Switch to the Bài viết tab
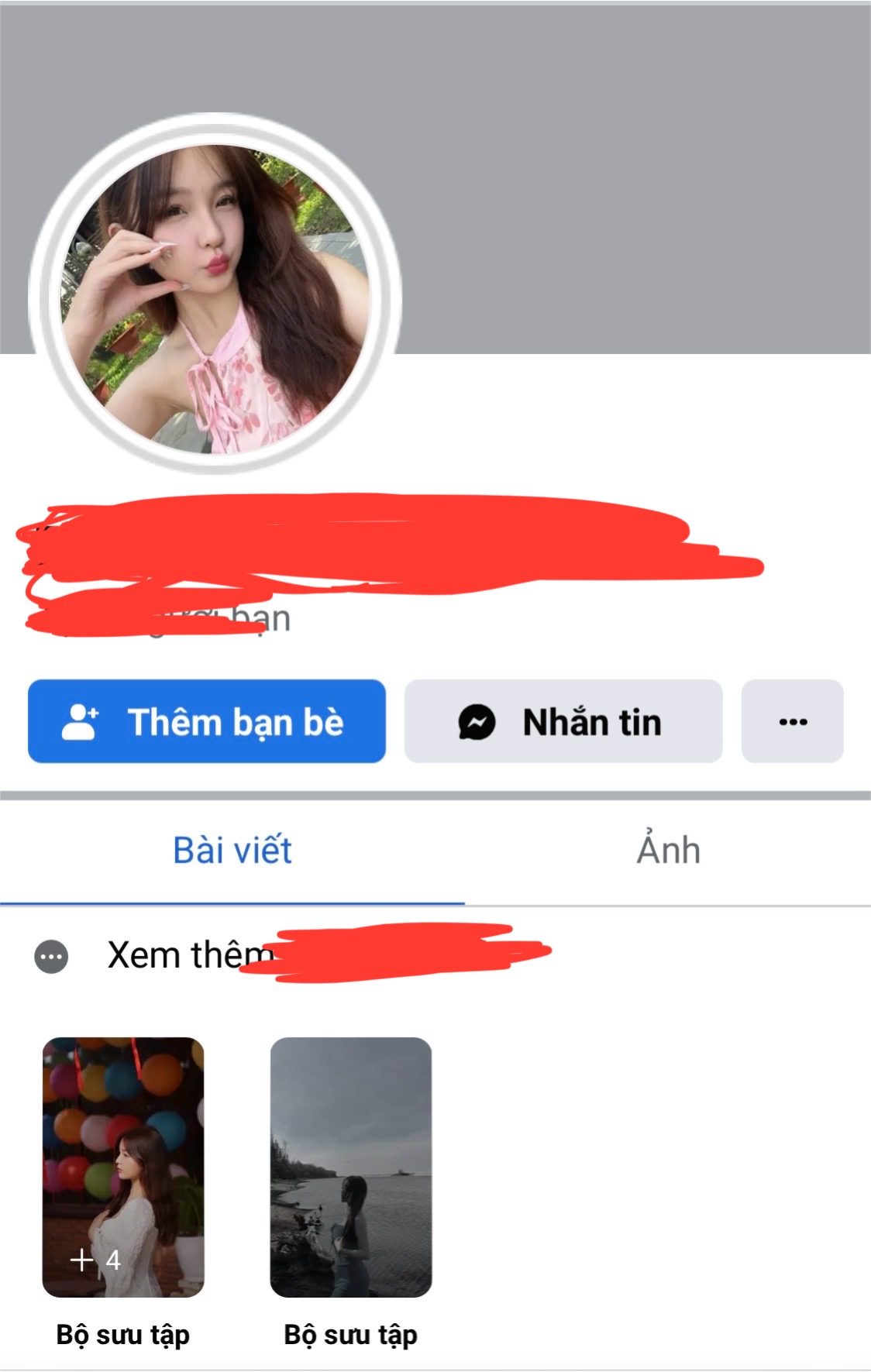Screen dimensions: 871x1372 [232, 851]
